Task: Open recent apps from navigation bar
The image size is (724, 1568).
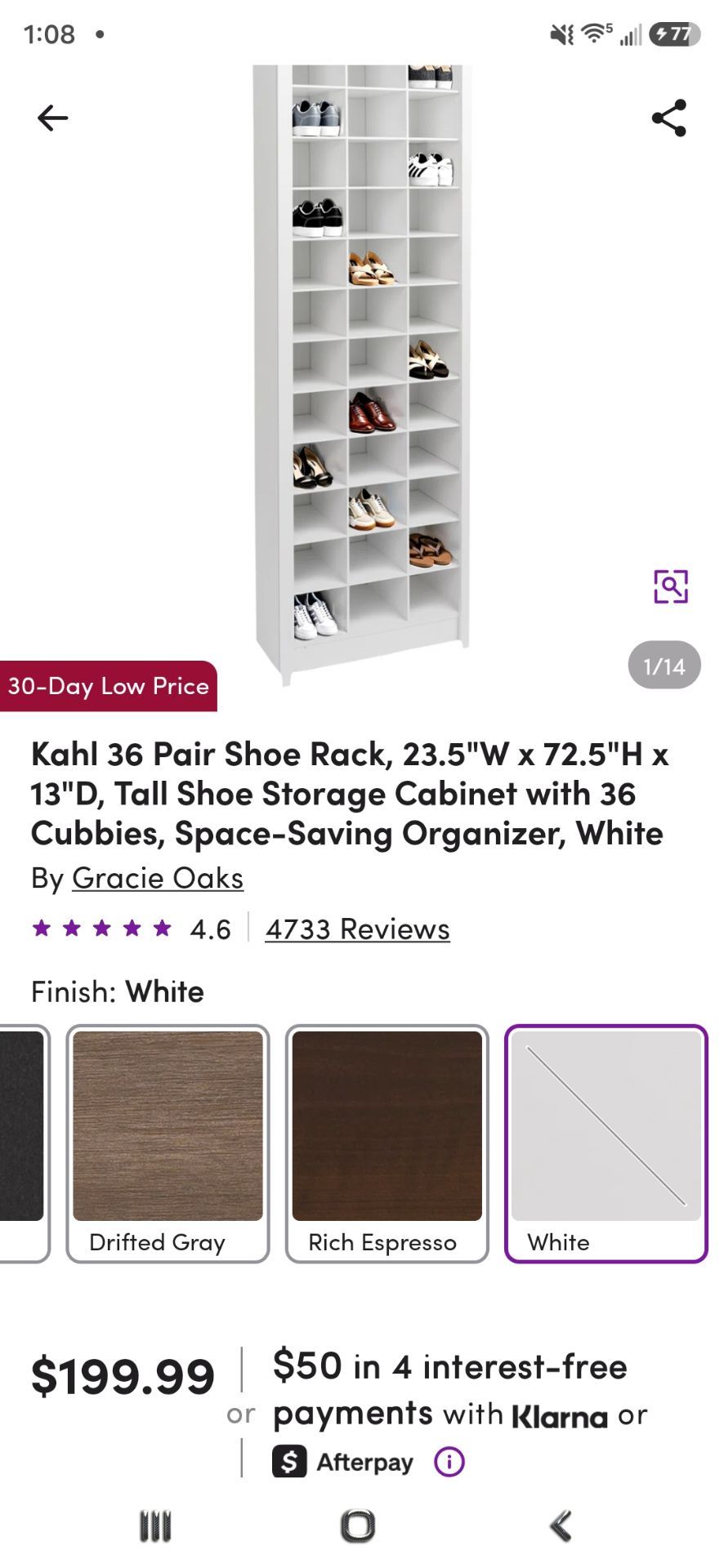Action: [x=155, y=1526]
